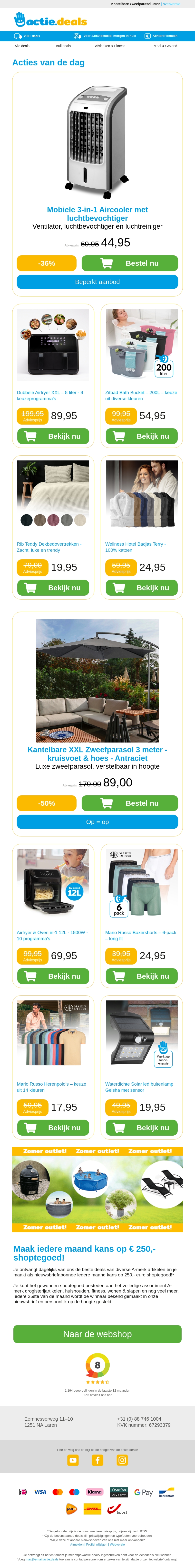195x1568 pixels.
Task: Tap Bekijk nu for Airfryer & Oven 12L
Action: tap(53, 976)
